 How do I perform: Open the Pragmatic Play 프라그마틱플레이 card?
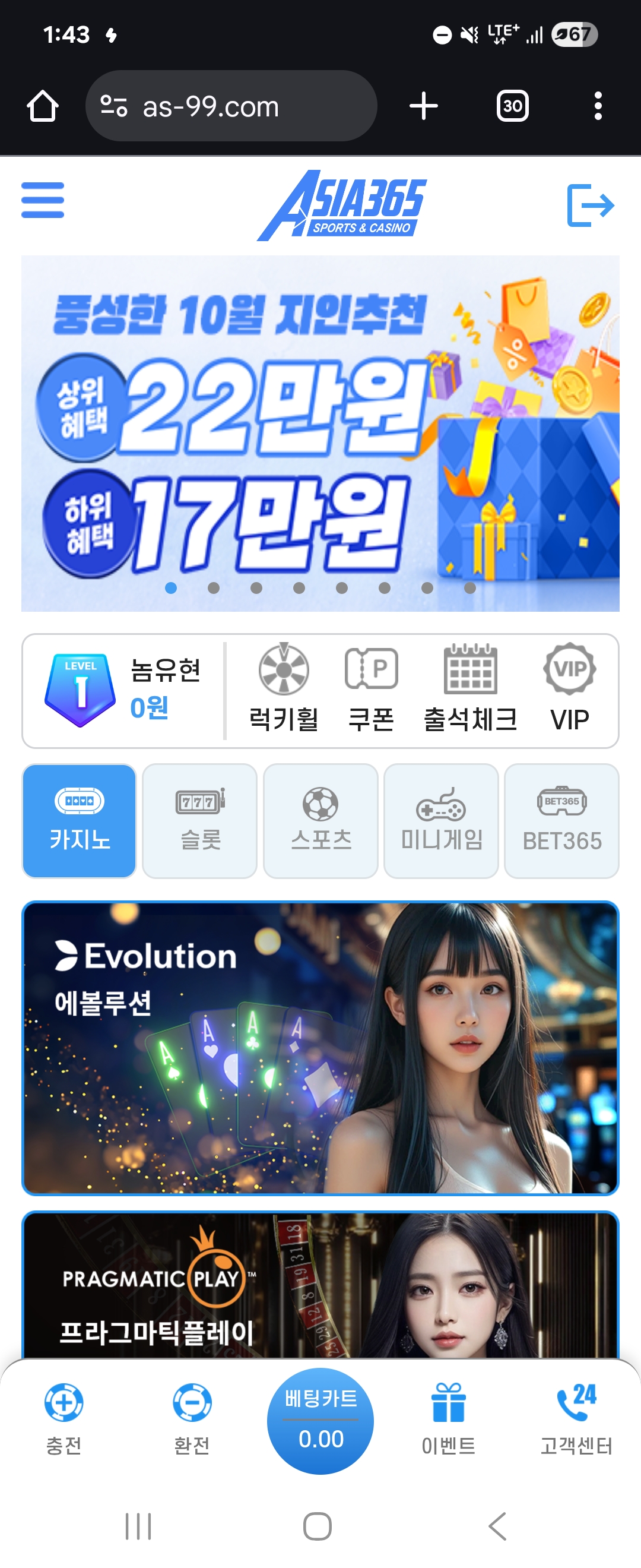tap(320, 1284)
